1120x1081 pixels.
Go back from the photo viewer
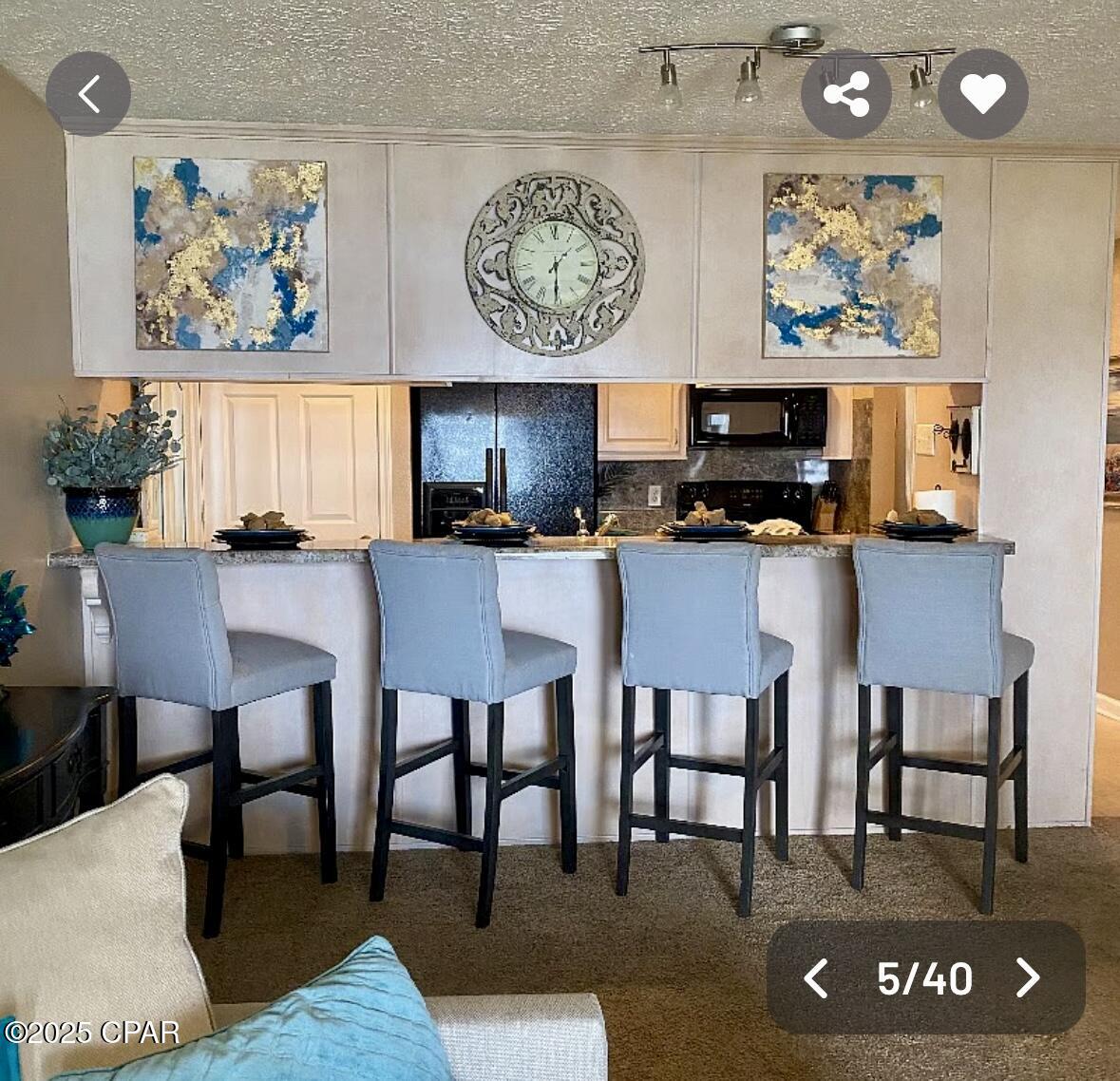pyautogui.click(x=88, y=94)
